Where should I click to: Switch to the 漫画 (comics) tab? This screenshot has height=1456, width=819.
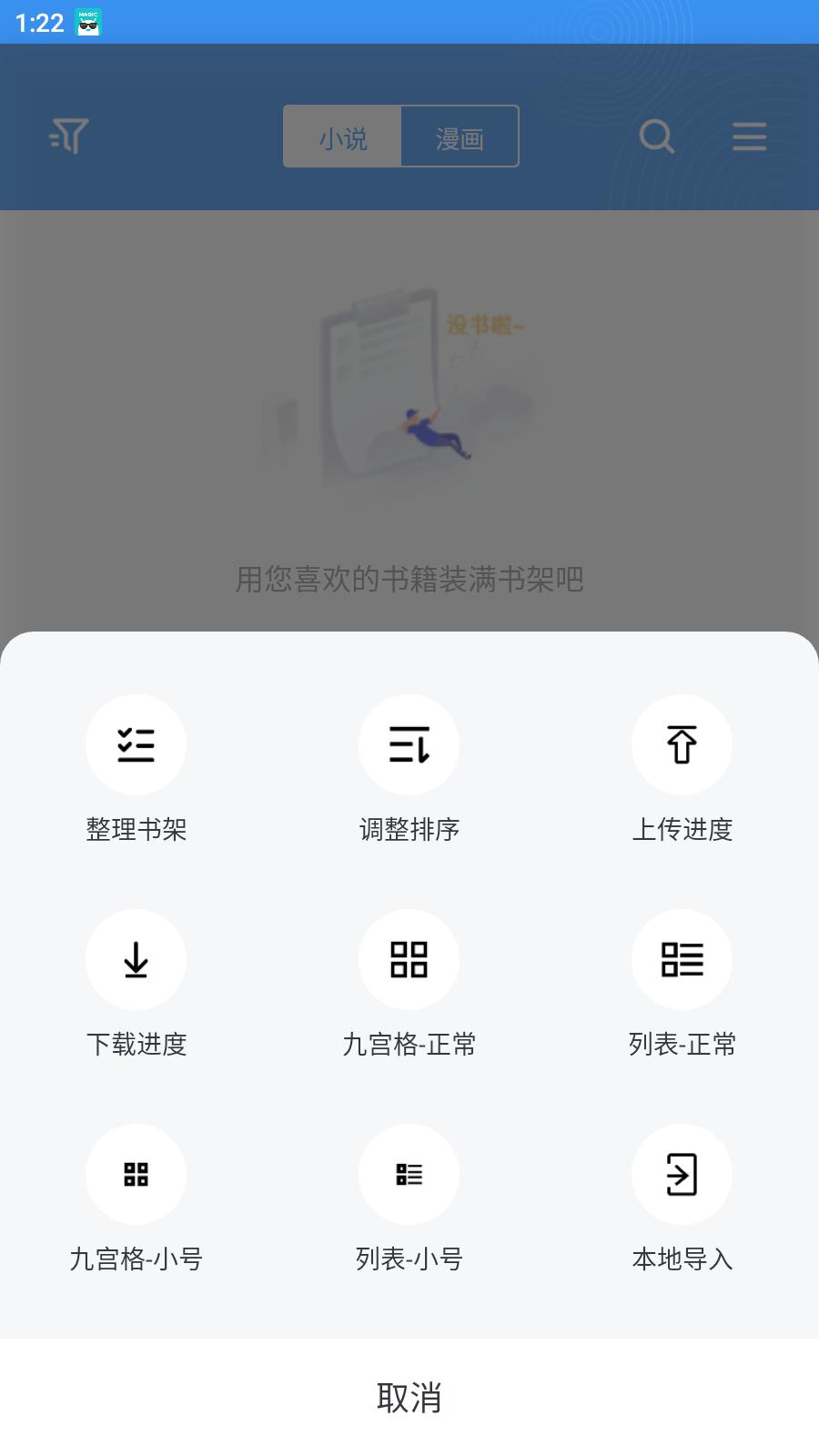click(x=460, y=136)
